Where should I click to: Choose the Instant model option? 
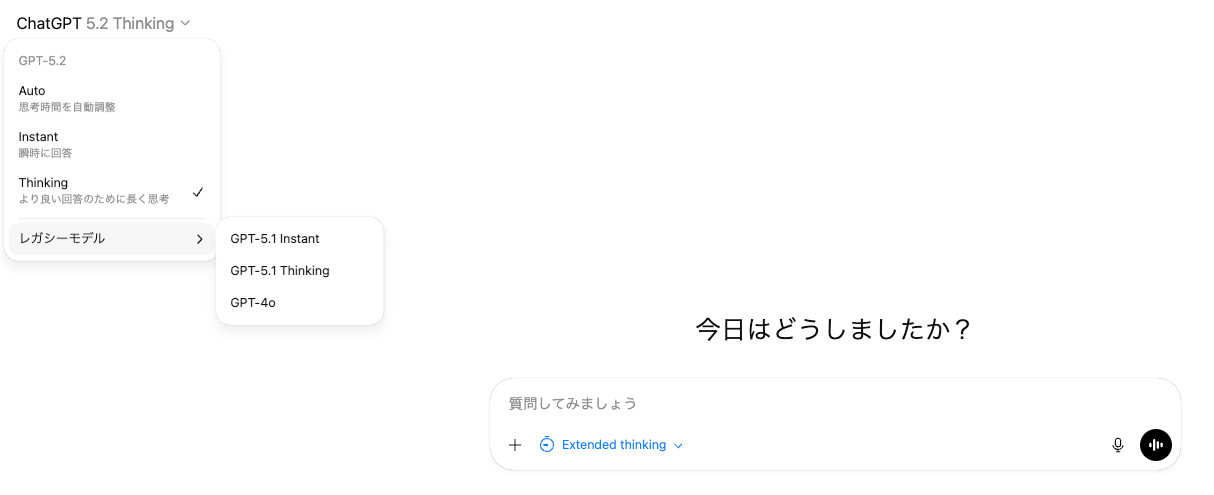(x=110, y=144)
